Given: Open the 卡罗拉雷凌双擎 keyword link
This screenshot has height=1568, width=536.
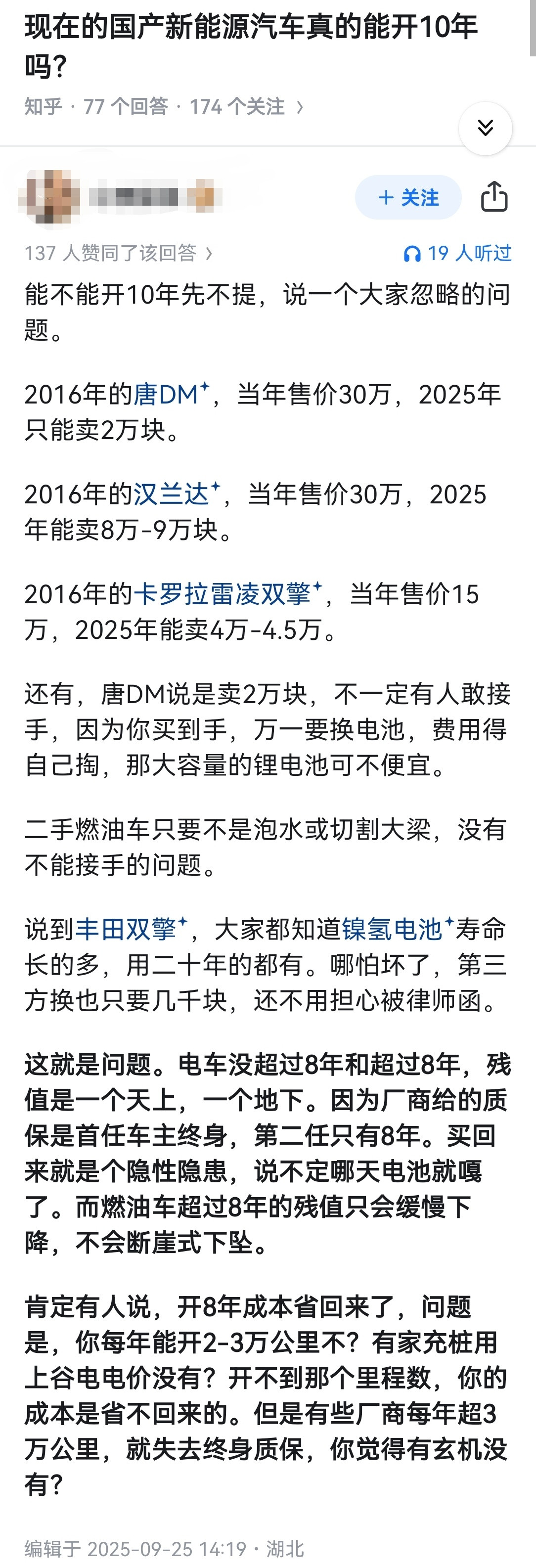Looking at the screenshot, I should (223, 593).
